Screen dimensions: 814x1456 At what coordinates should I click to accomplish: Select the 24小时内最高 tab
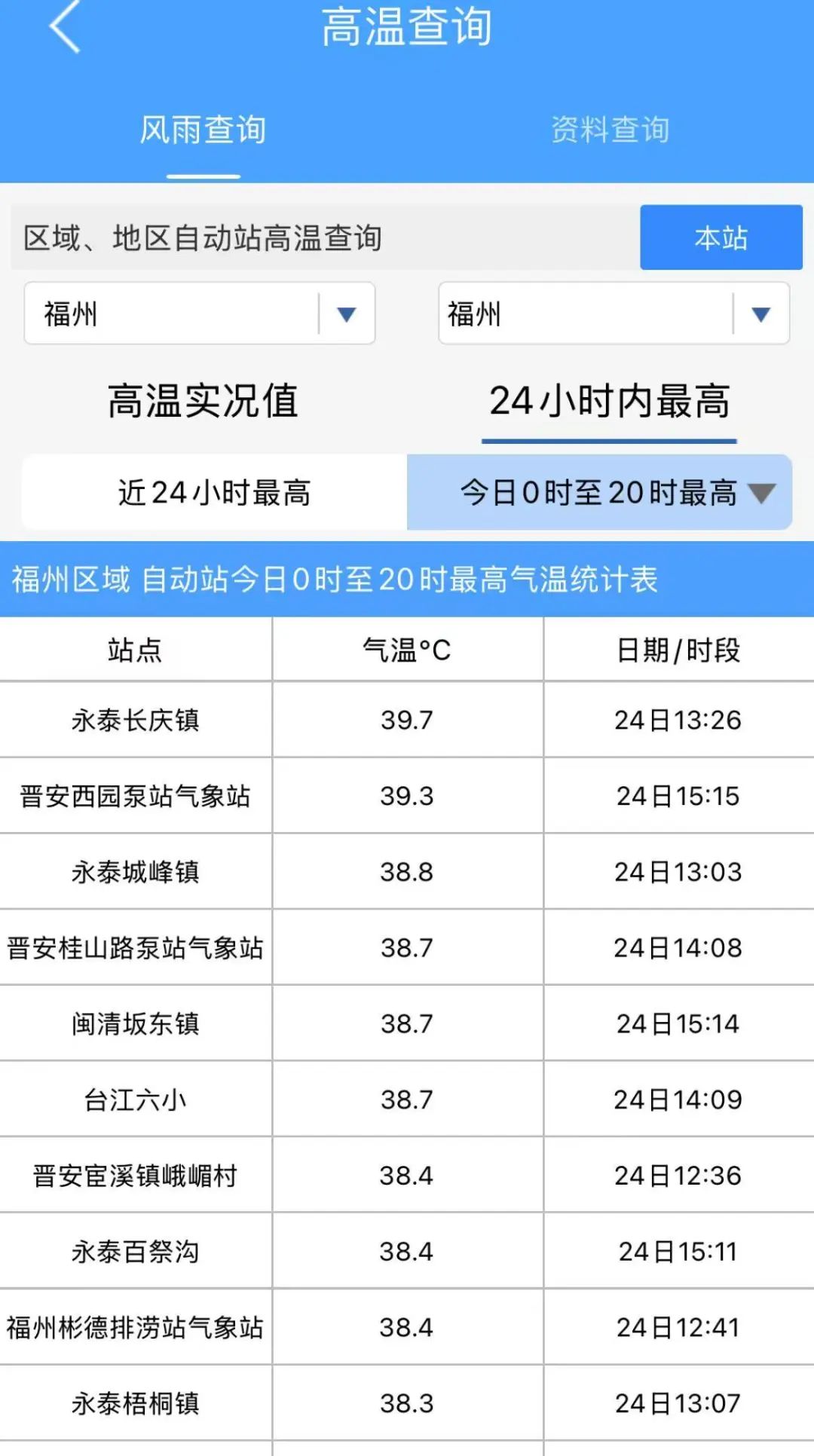610,400
